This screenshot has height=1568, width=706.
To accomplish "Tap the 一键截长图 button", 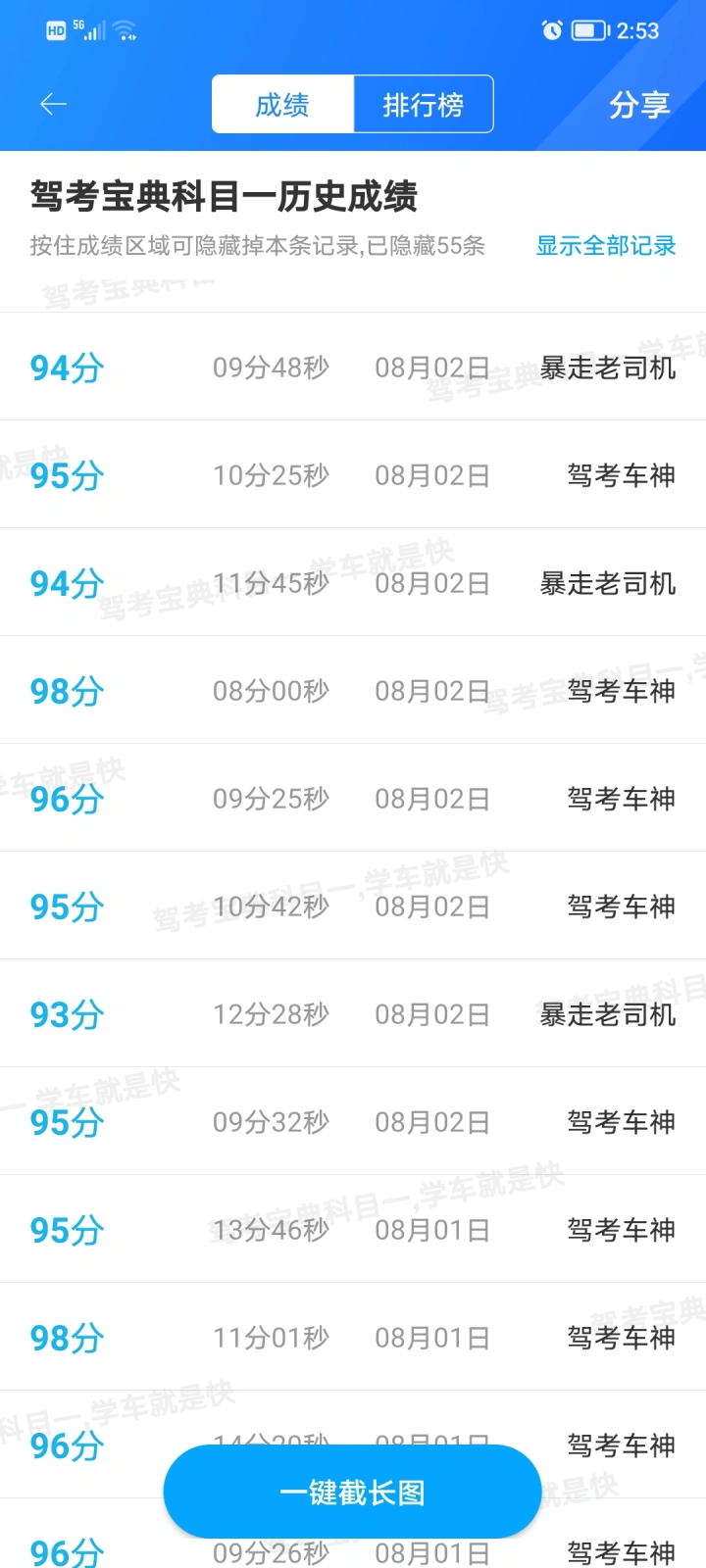I will coord(352,1493).
